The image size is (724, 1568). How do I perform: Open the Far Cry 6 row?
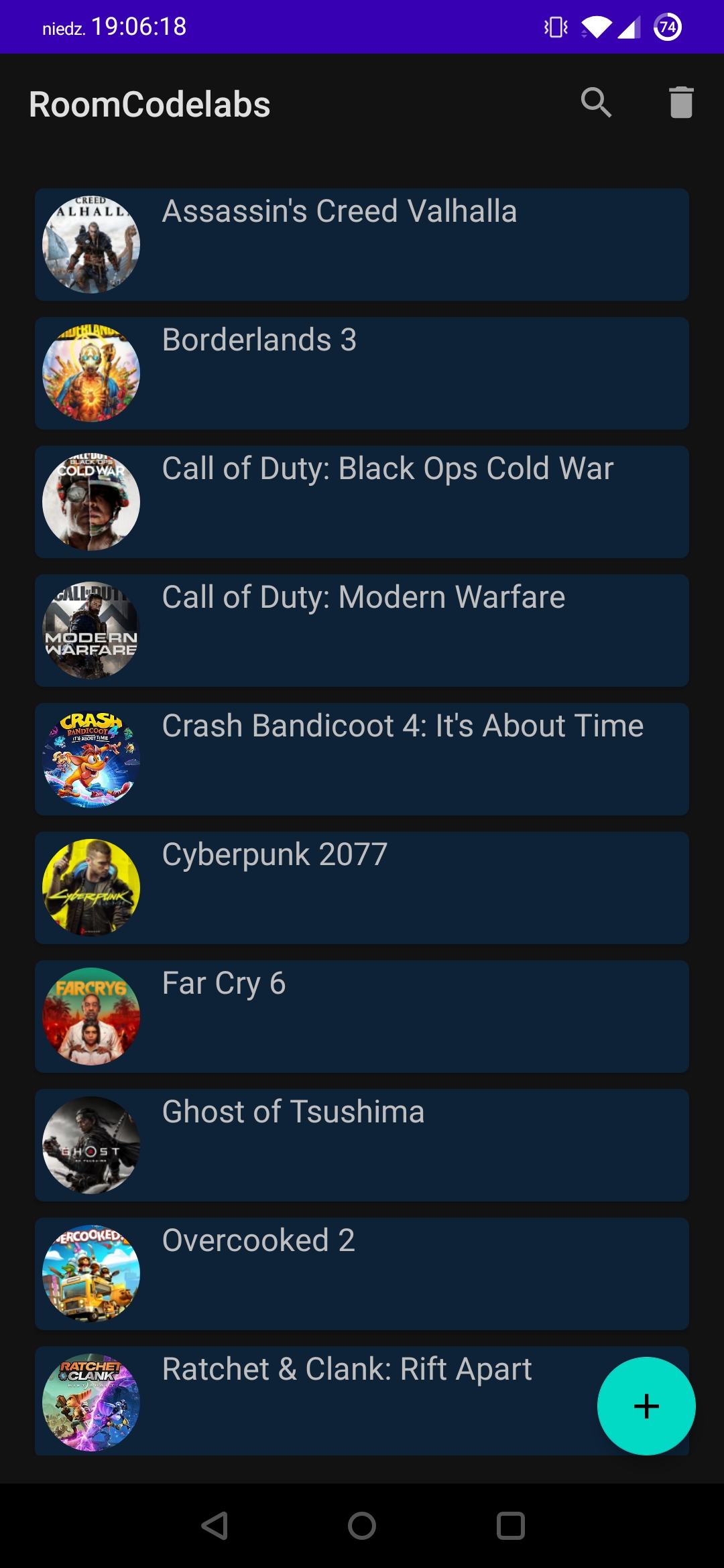pos(362,1017)
